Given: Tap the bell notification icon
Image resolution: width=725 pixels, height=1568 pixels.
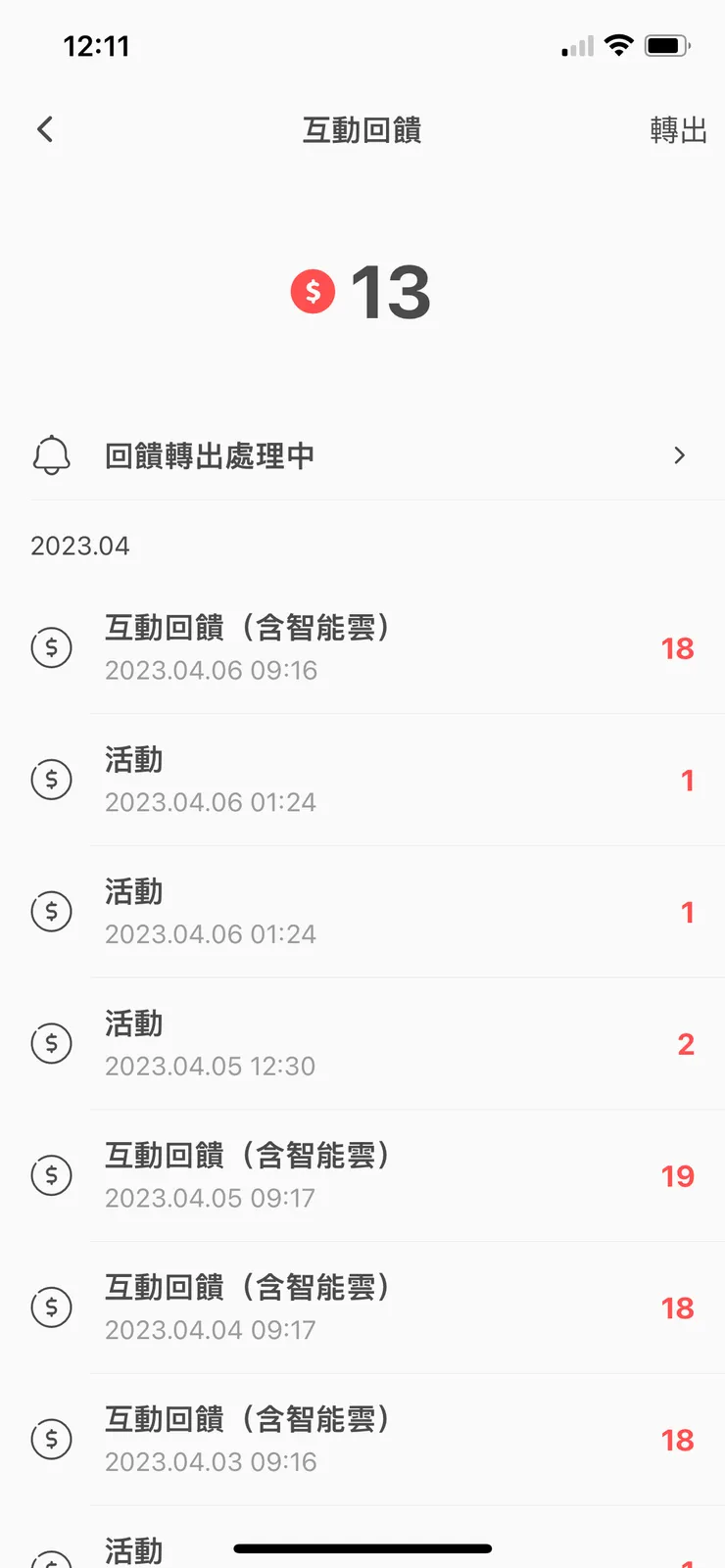Looking at the screenshot, I should tap(52, 454).
